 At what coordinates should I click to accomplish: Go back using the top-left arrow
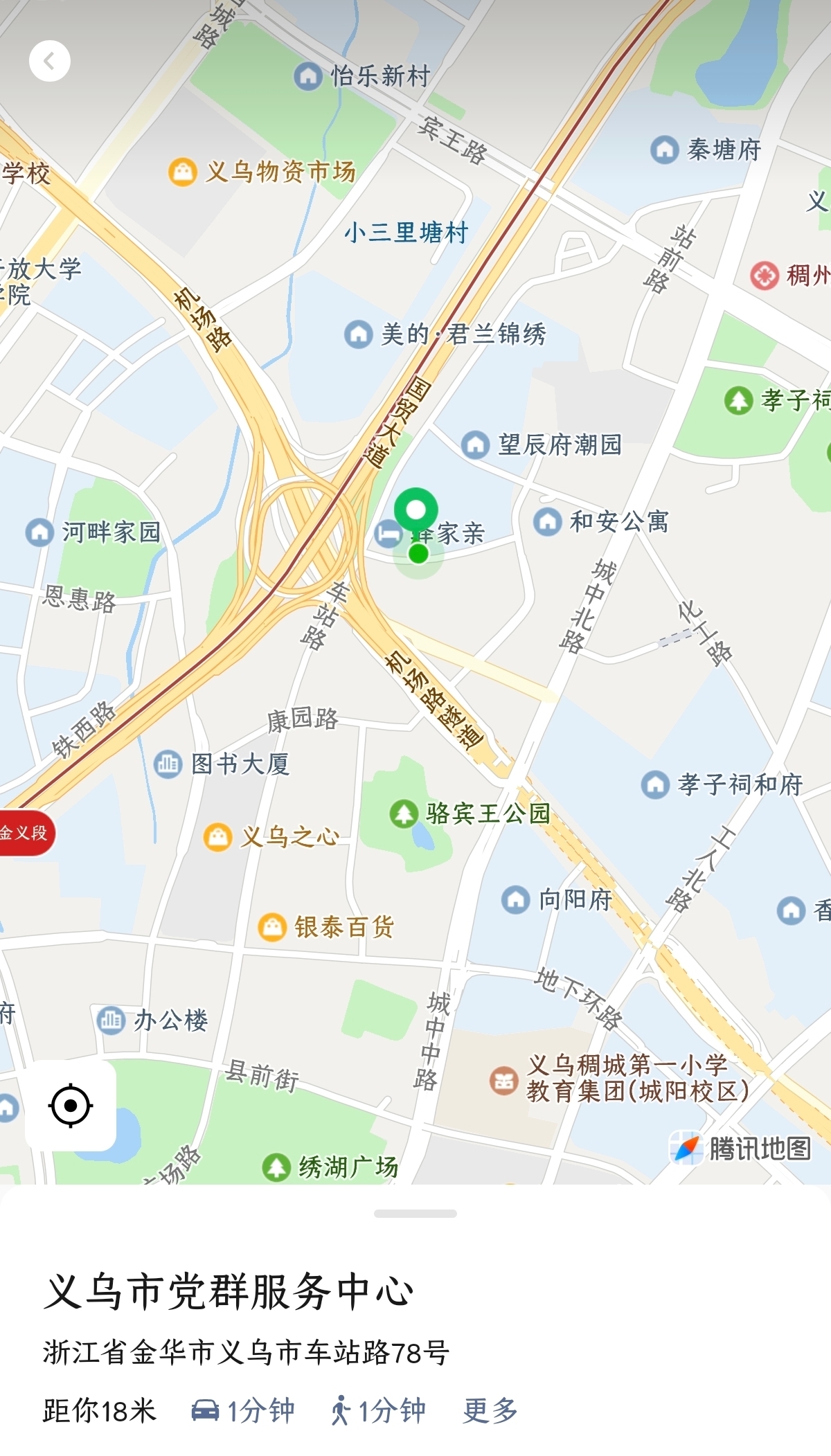coord(49,62)
